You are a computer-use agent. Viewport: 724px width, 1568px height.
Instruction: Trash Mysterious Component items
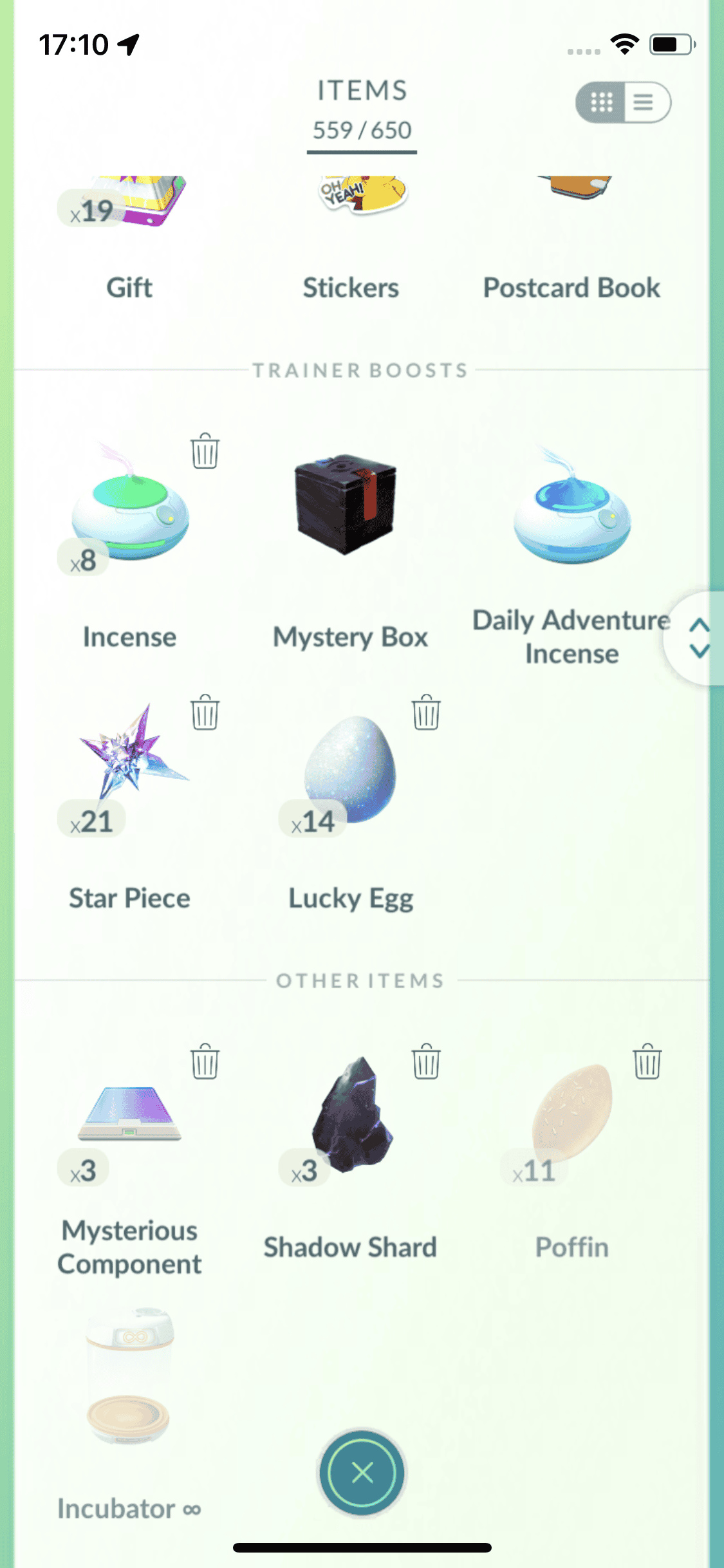tap(205, 1061)
